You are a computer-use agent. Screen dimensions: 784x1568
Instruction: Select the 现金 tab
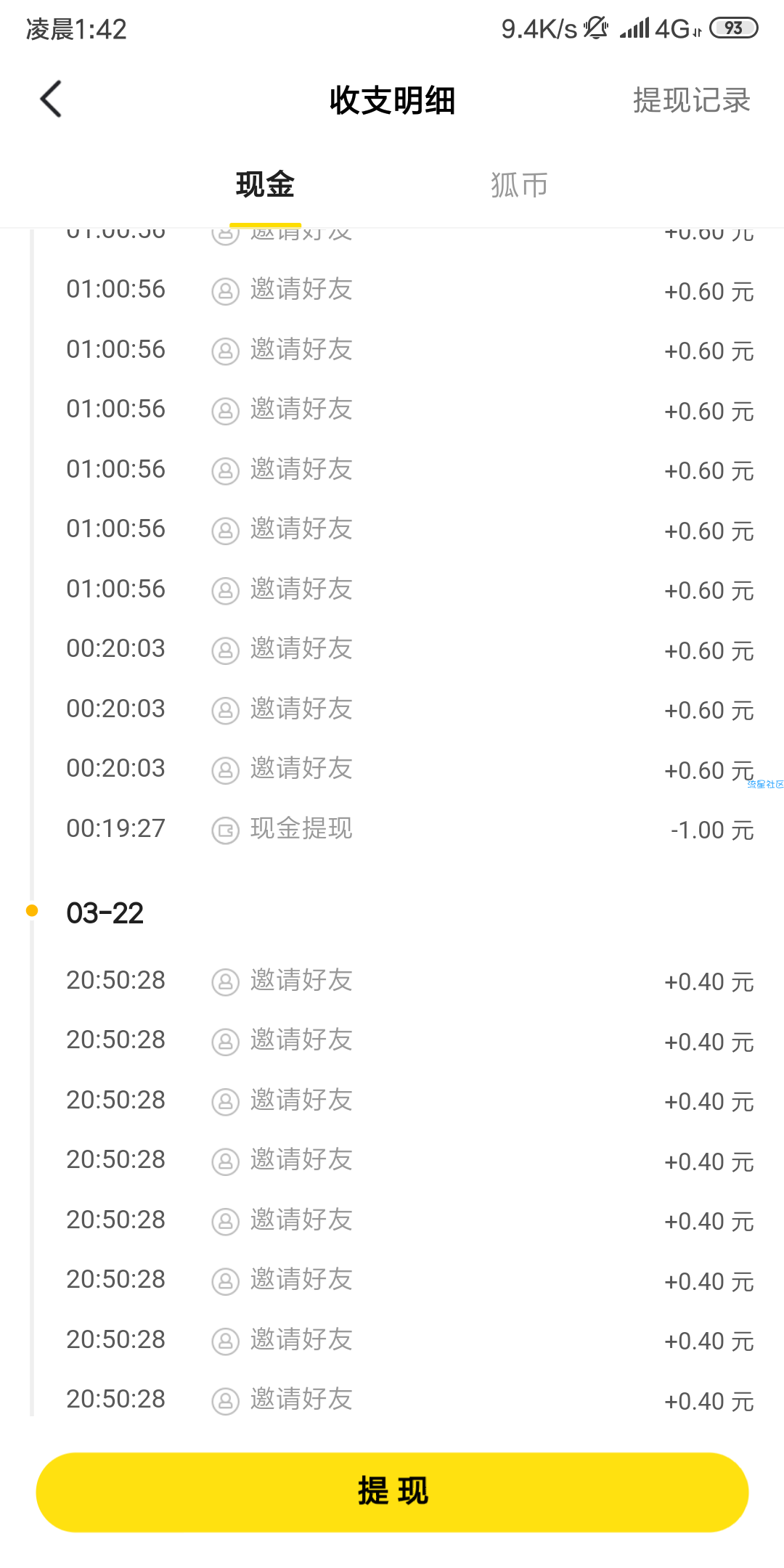click(265, 184)
